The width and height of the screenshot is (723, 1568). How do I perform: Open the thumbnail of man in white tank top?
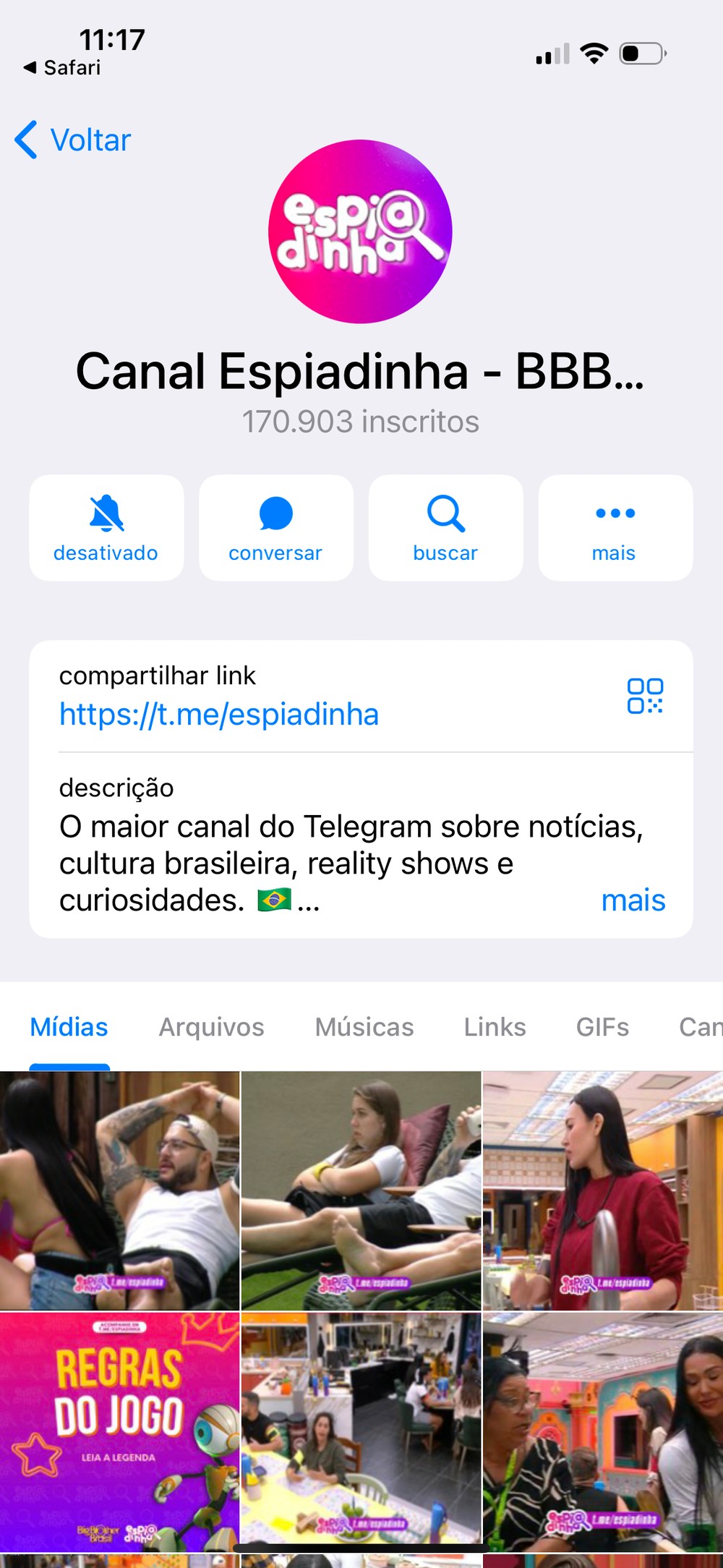point(119,1190)
